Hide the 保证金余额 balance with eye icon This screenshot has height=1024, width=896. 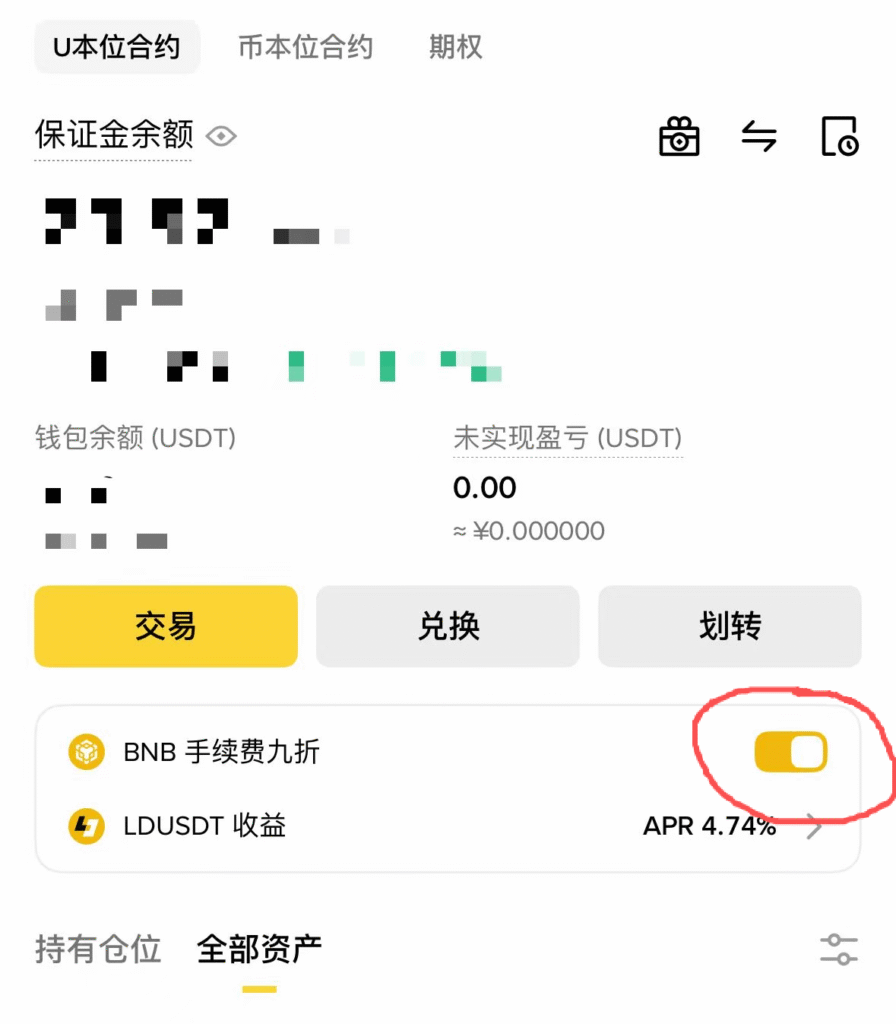click(x=221, y=135)
